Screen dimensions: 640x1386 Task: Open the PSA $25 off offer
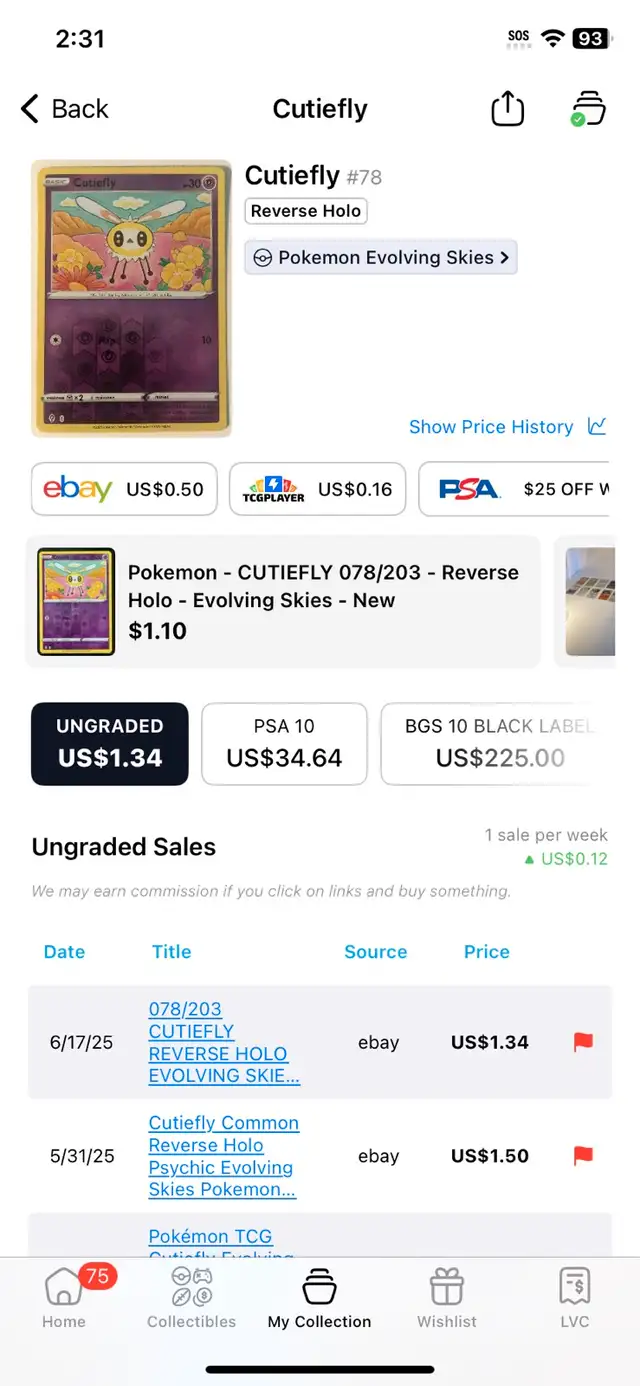tap(514, 489)
